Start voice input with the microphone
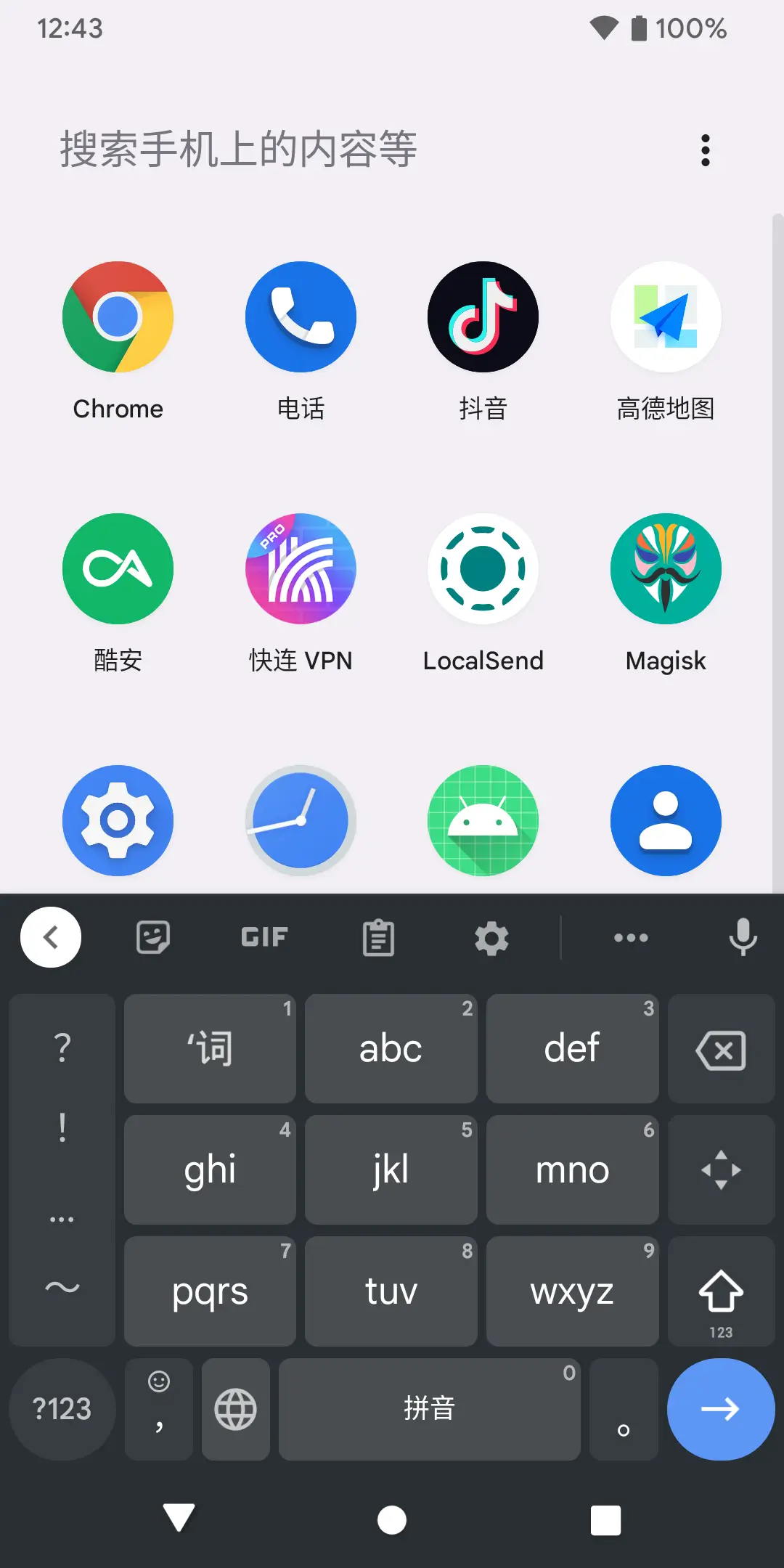 tap(743, 937)
